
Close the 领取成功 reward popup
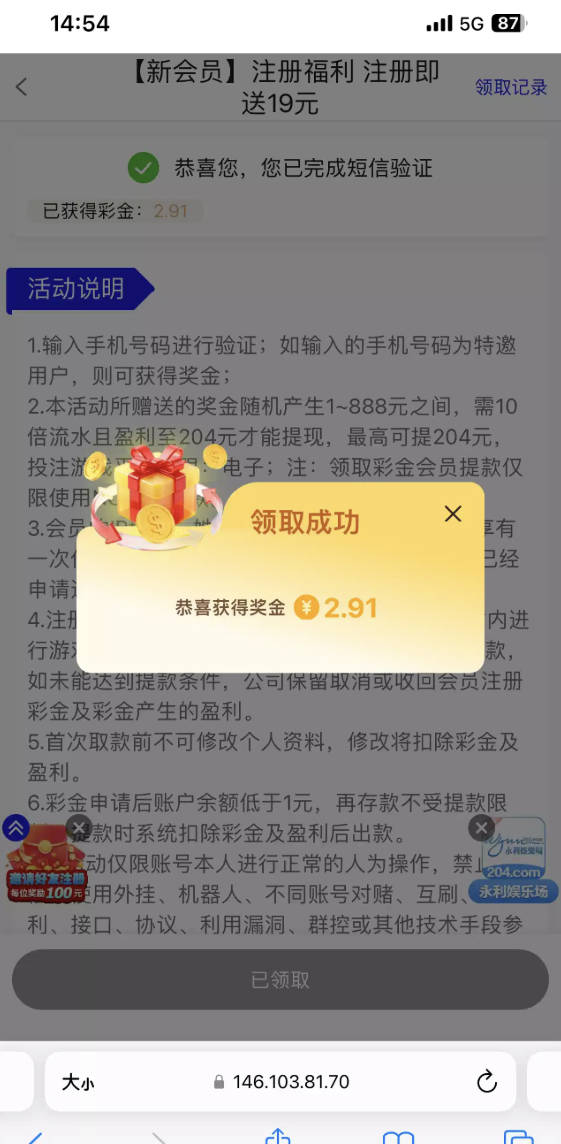[x=453, y=514]
